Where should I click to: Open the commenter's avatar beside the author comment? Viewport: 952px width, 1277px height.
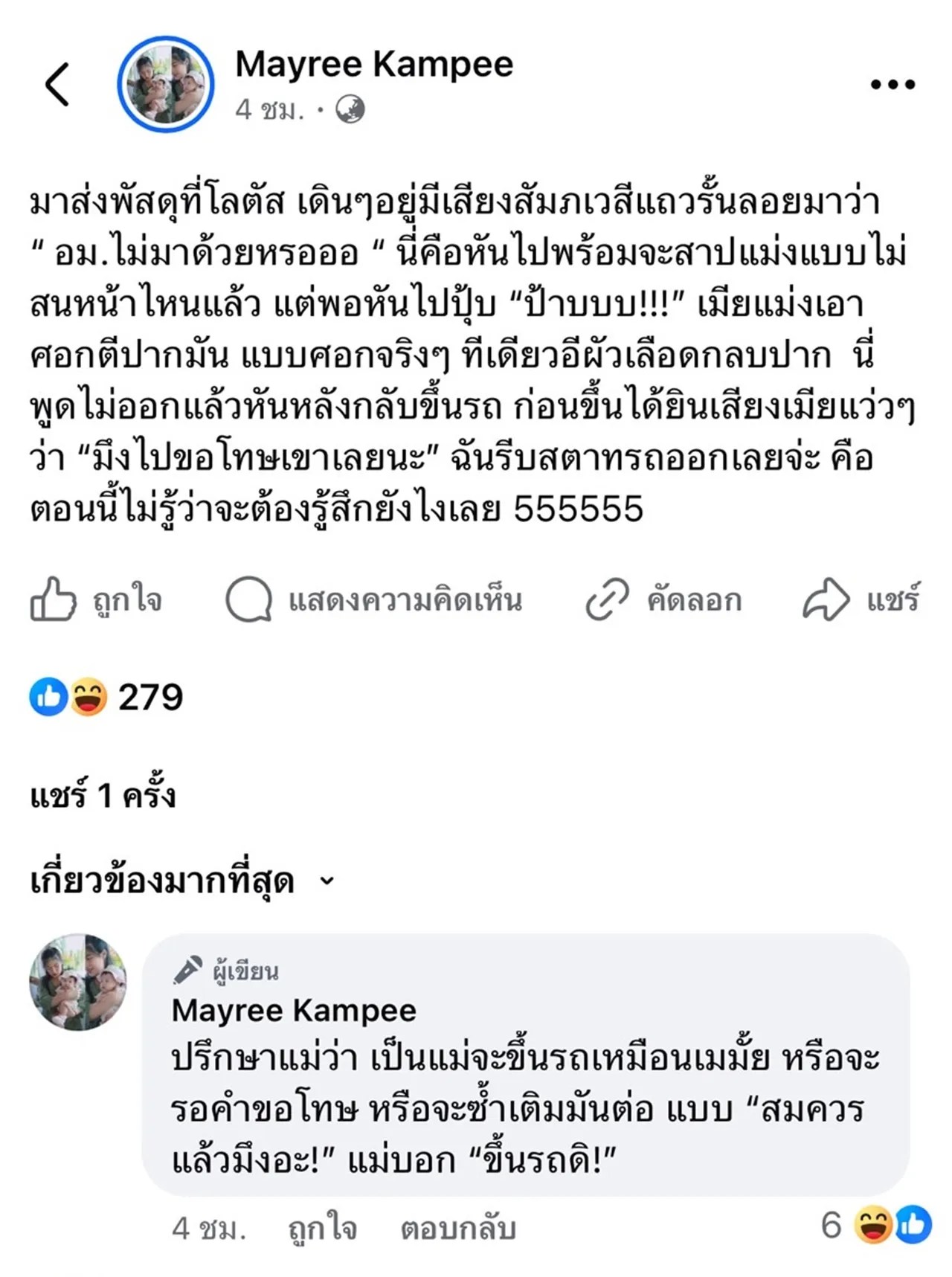tap(78, 982)
